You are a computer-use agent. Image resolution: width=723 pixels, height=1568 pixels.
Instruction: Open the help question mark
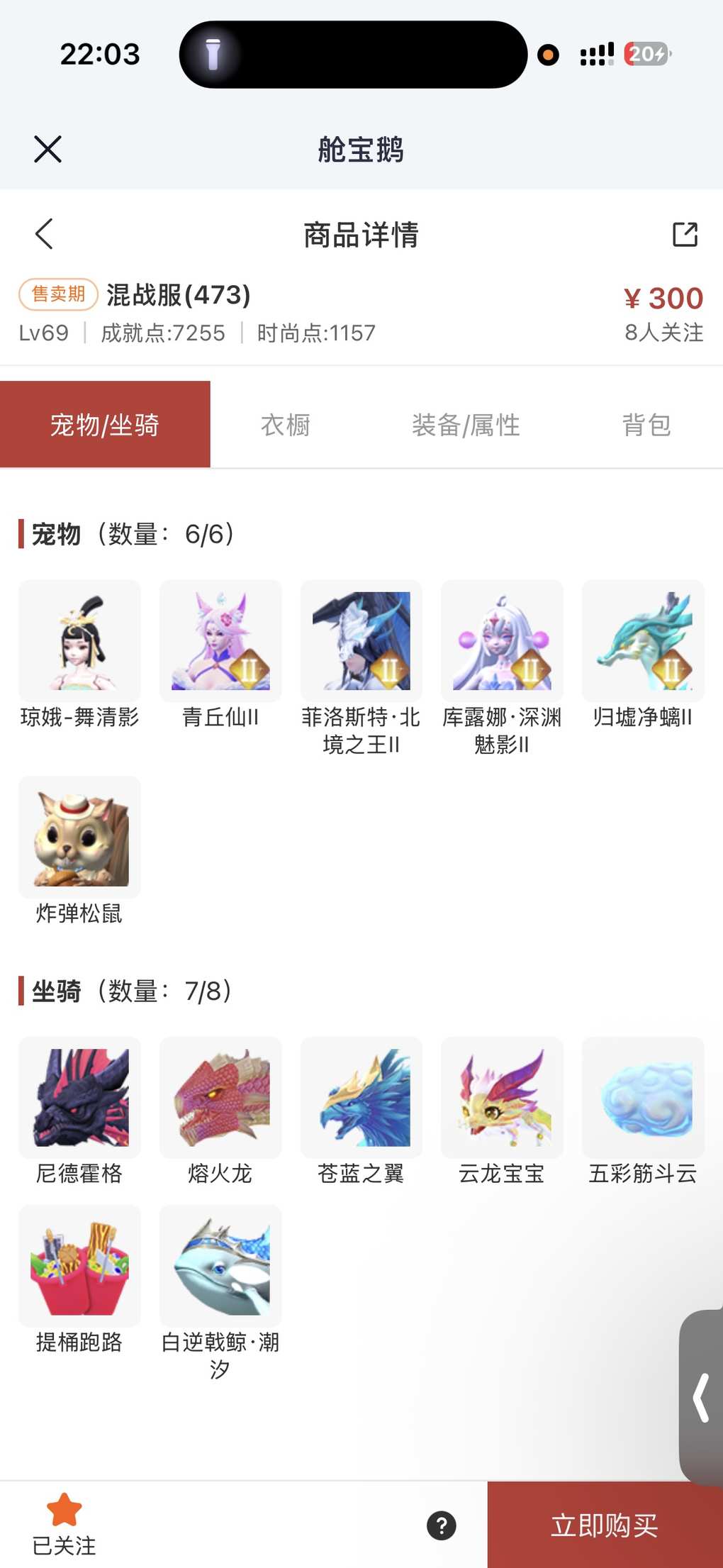pos(442,1525)
